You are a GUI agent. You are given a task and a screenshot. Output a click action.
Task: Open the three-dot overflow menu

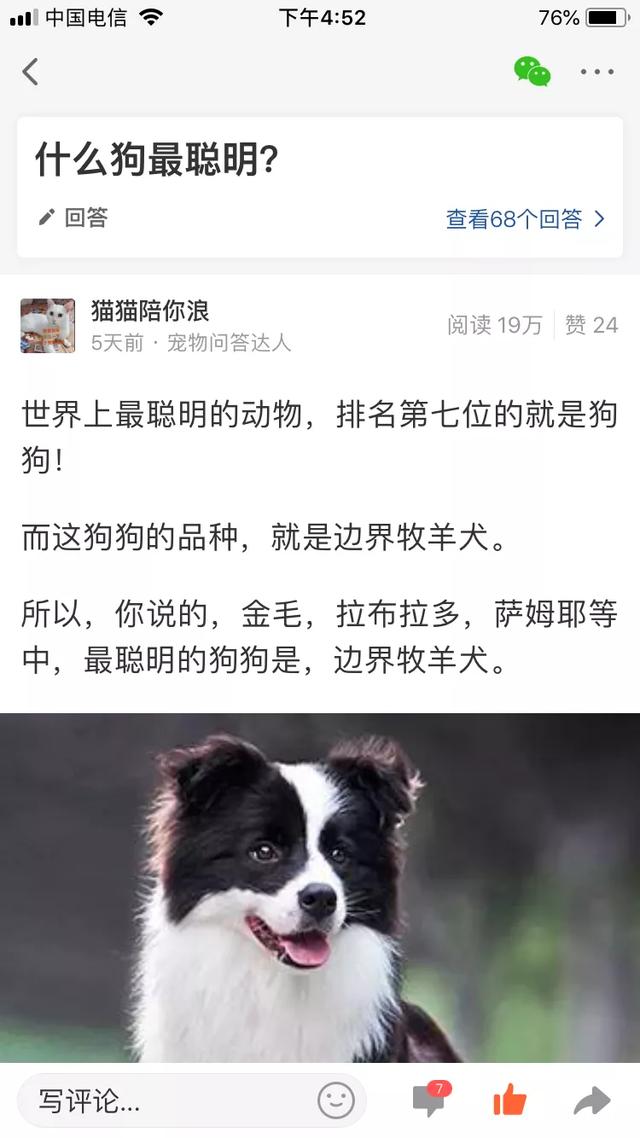click(597, 71)
